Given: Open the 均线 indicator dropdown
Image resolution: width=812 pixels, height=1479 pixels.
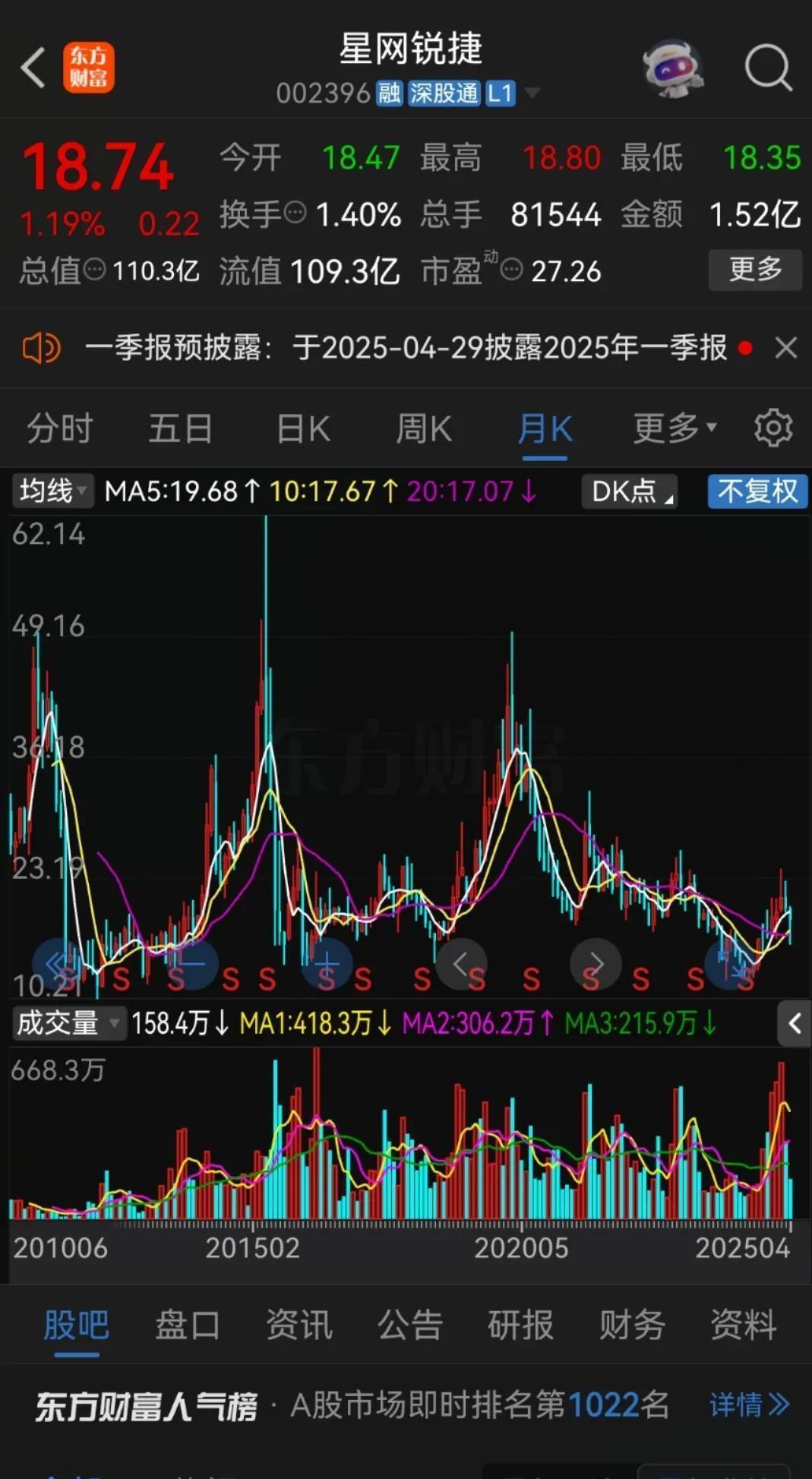Looking at the screenshot, I should pos(52,491).
